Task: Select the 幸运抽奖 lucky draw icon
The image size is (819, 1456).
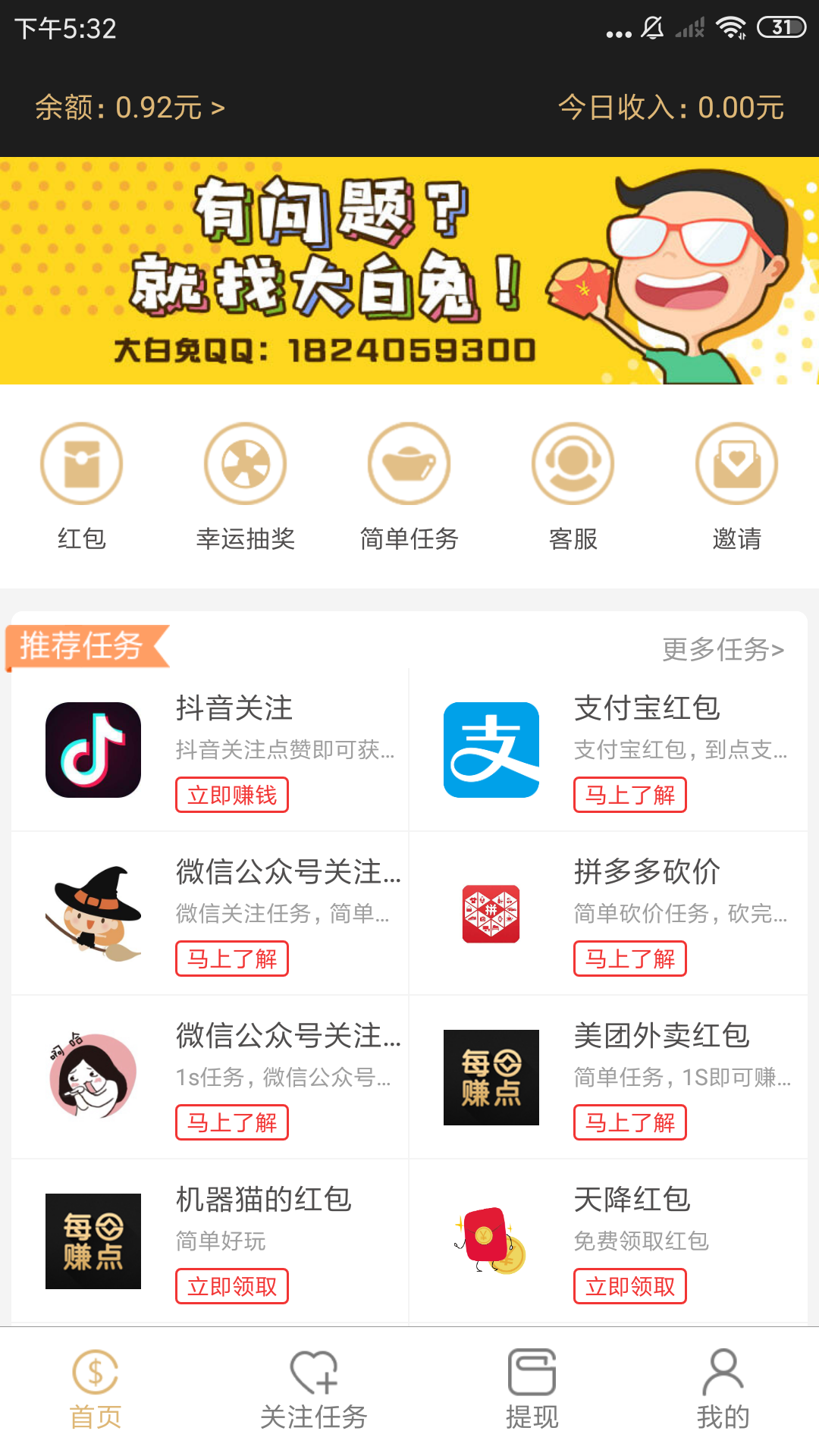Action: click(x=245, y=485)
